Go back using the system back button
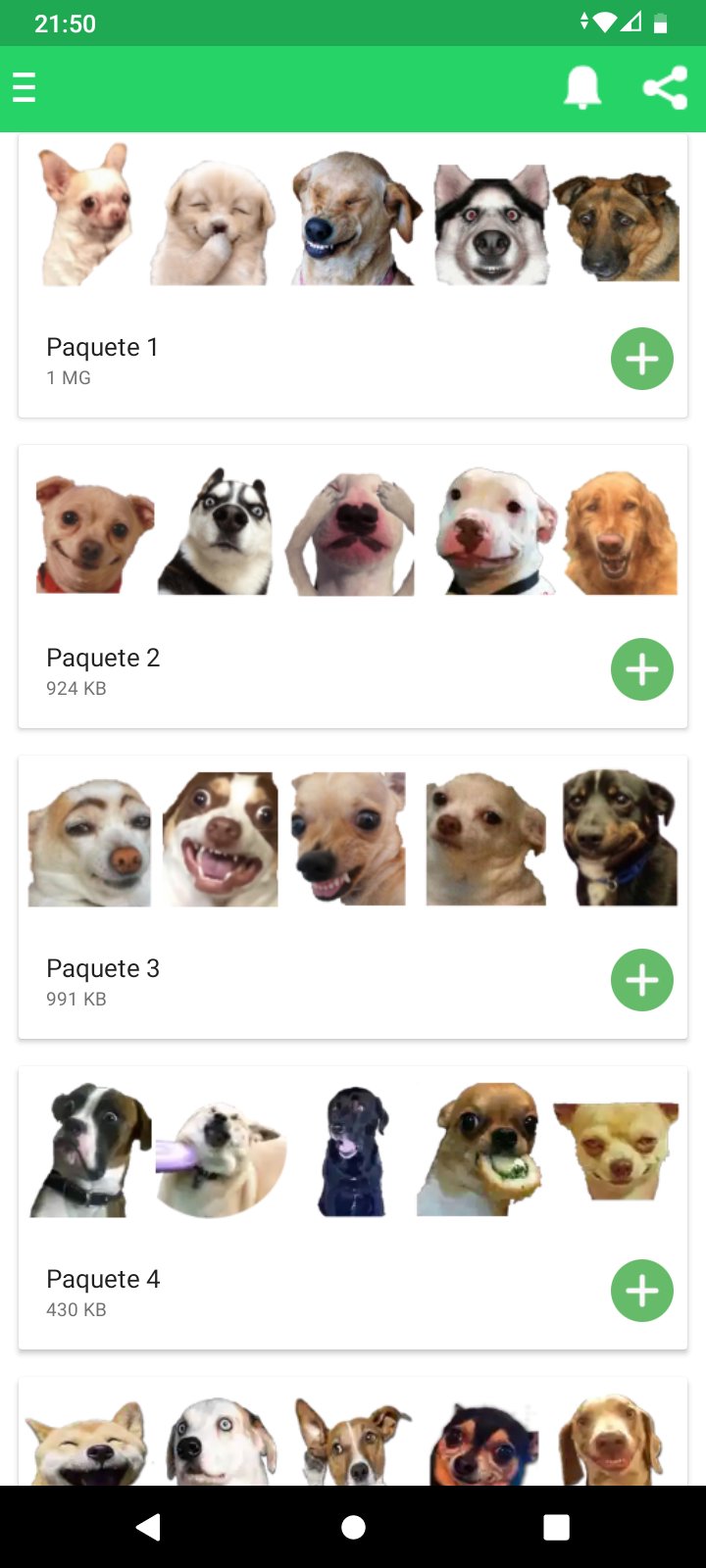Image resolution: width=706 pixels, height=1568 pixels. click(x=149, y=1527)
